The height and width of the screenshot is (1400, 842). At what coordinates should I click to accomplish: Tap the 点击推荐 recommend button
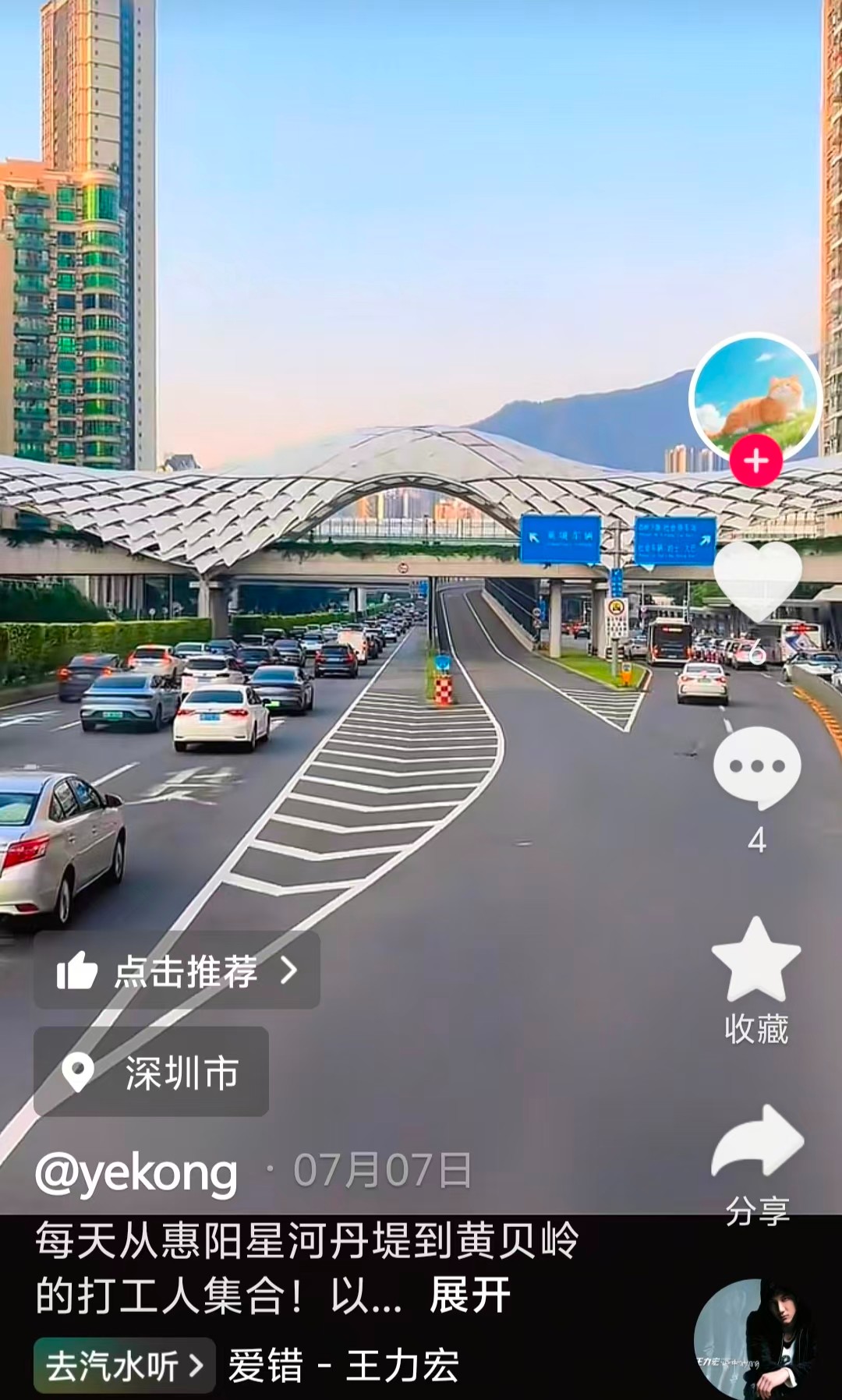[x=177, y=971]
